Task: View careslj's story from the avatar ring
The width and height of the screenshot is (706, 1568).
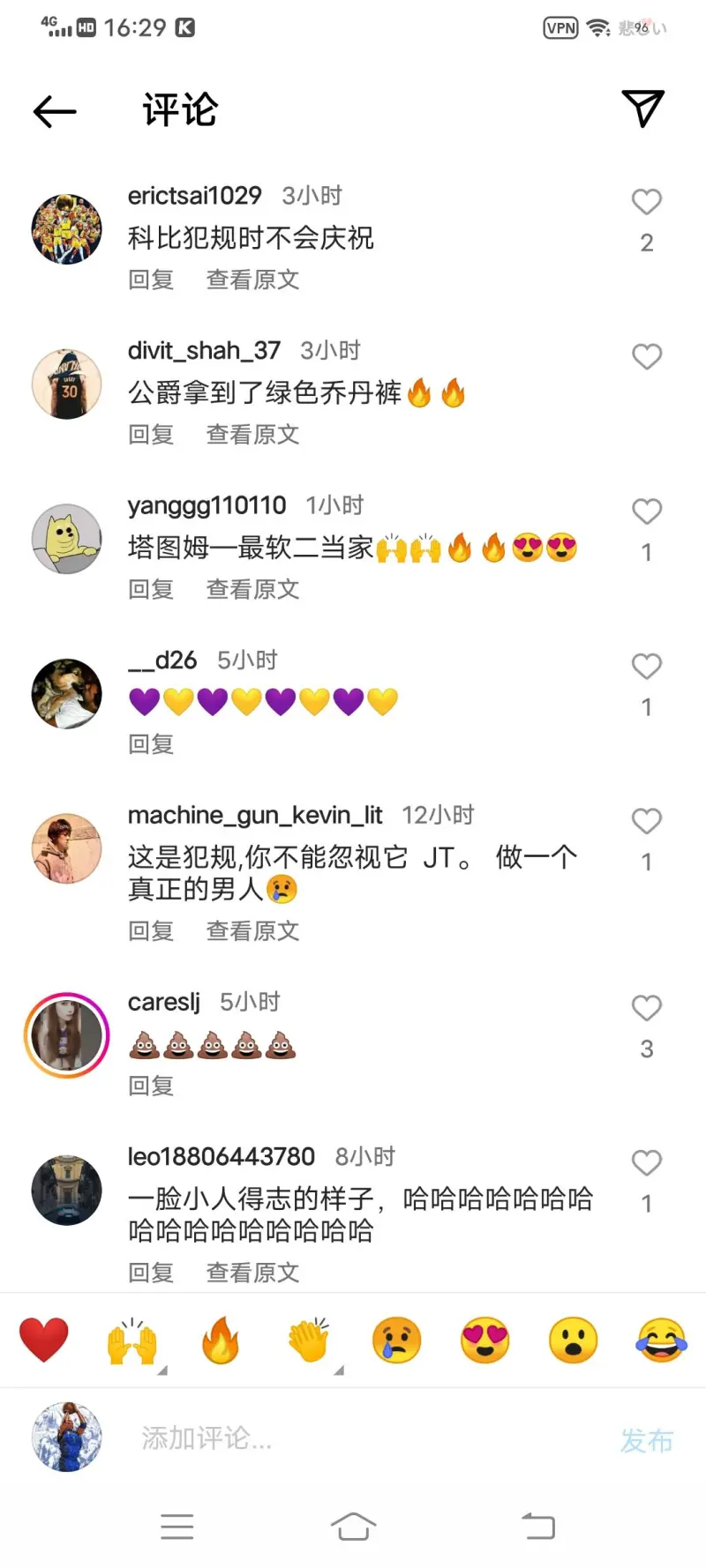Action: pyautogui.click(x=67, y=1035)
